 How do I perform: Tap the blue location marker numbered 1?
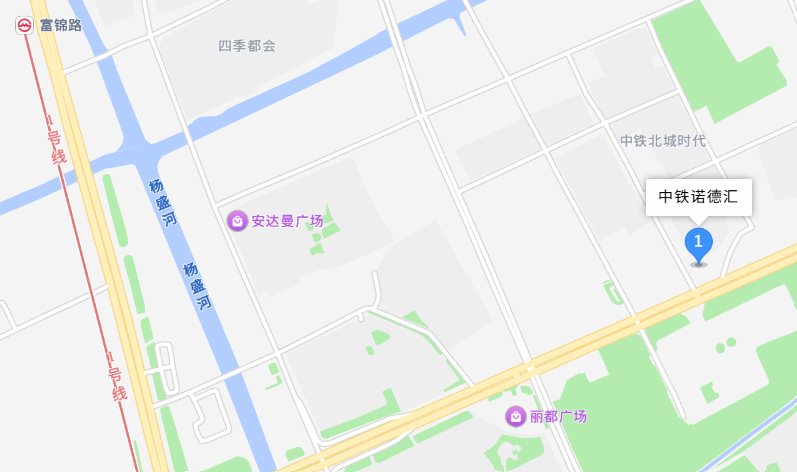point(698,243)
